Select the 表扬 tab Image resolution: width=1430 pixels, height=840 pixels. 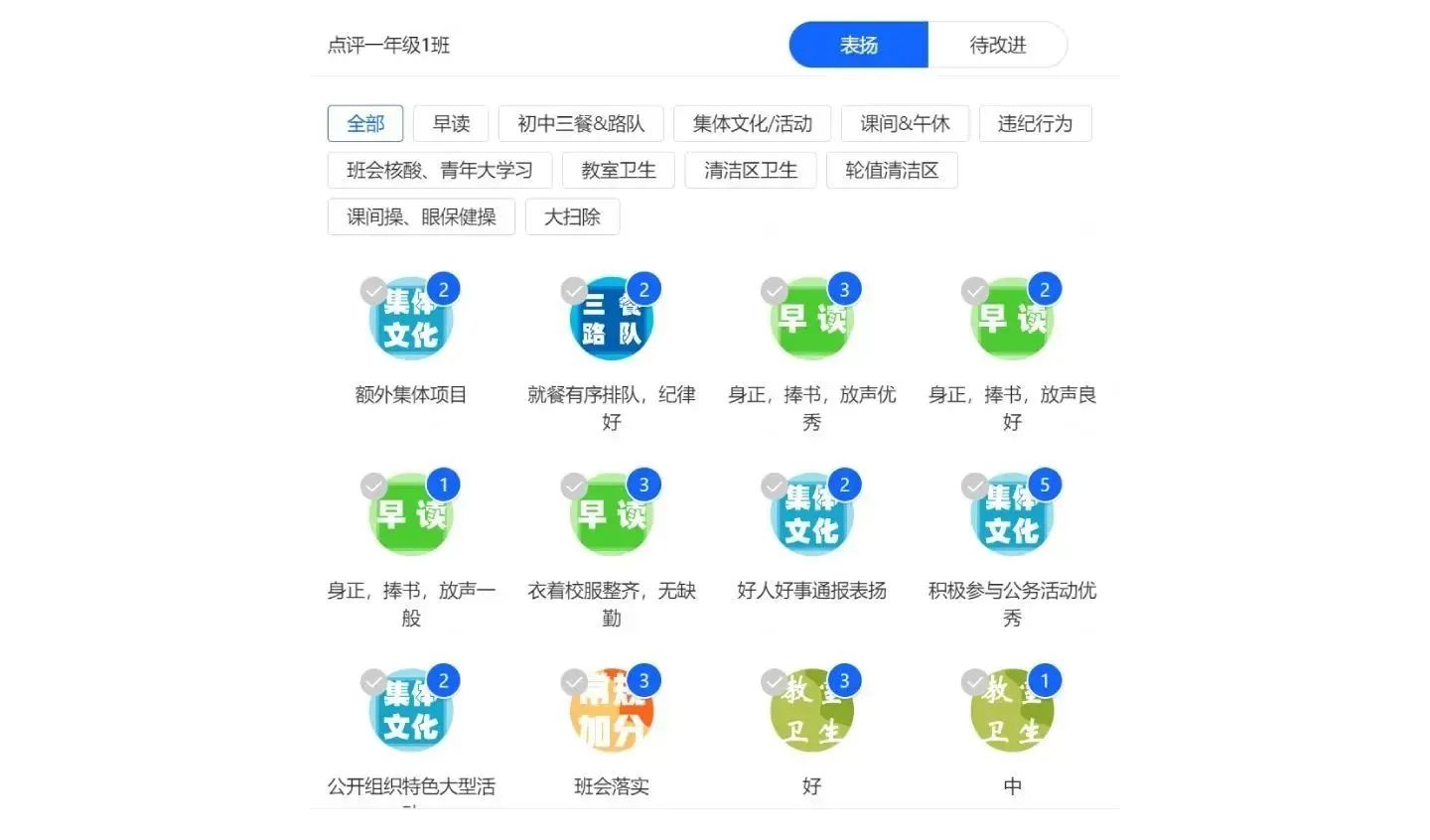coord(858,45)
